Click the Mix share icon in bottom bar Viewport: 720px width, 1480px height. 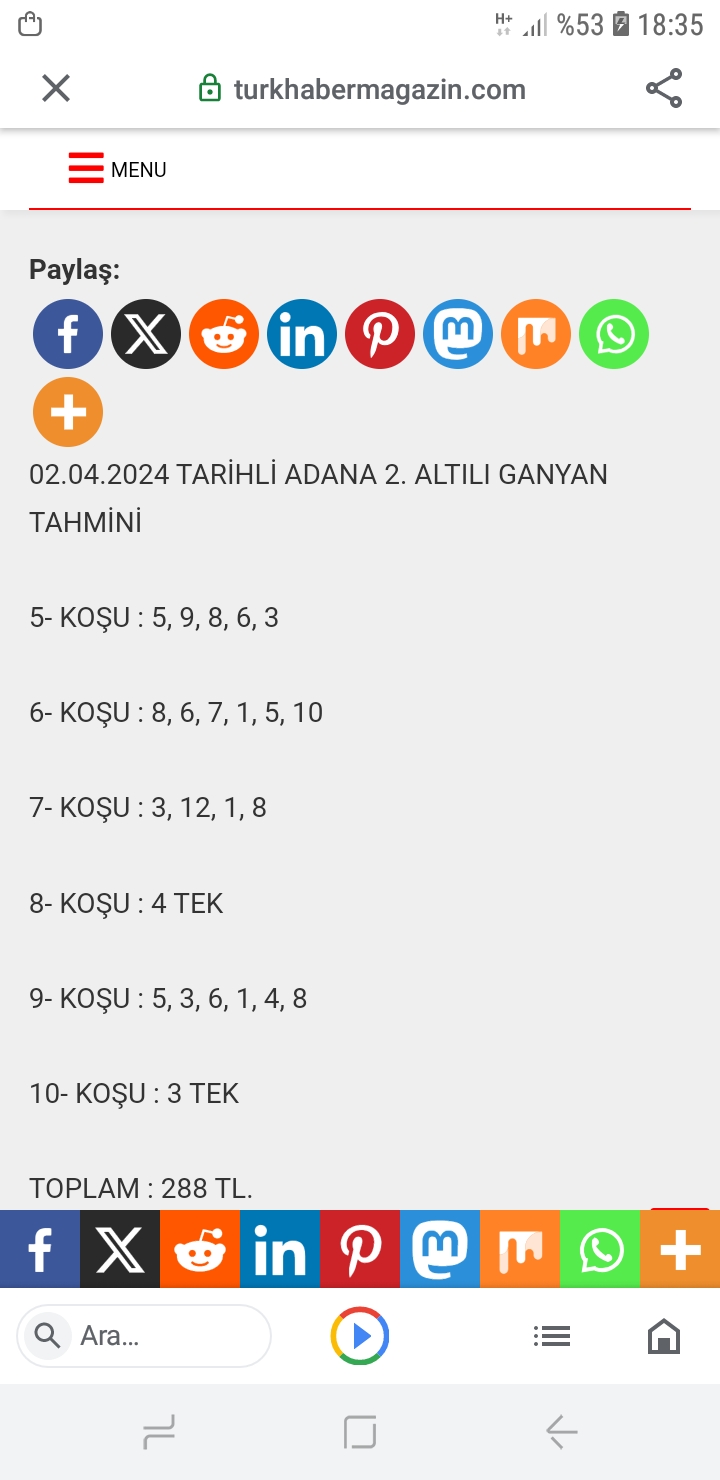point(520,1249)
